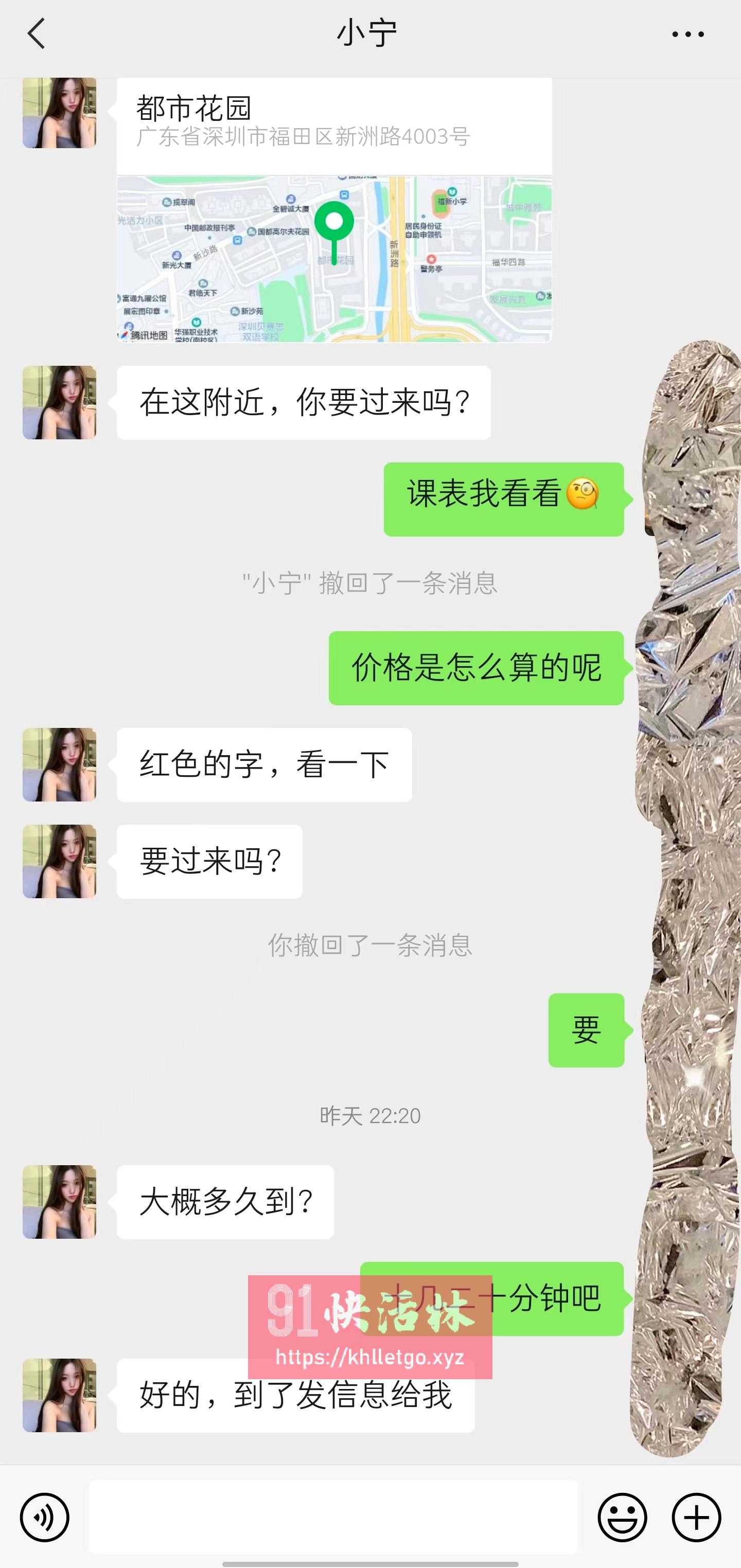Tap the 小宁撤回了一条消息 notice
This screenshot has height=1568, width=741.
[370, 584]
